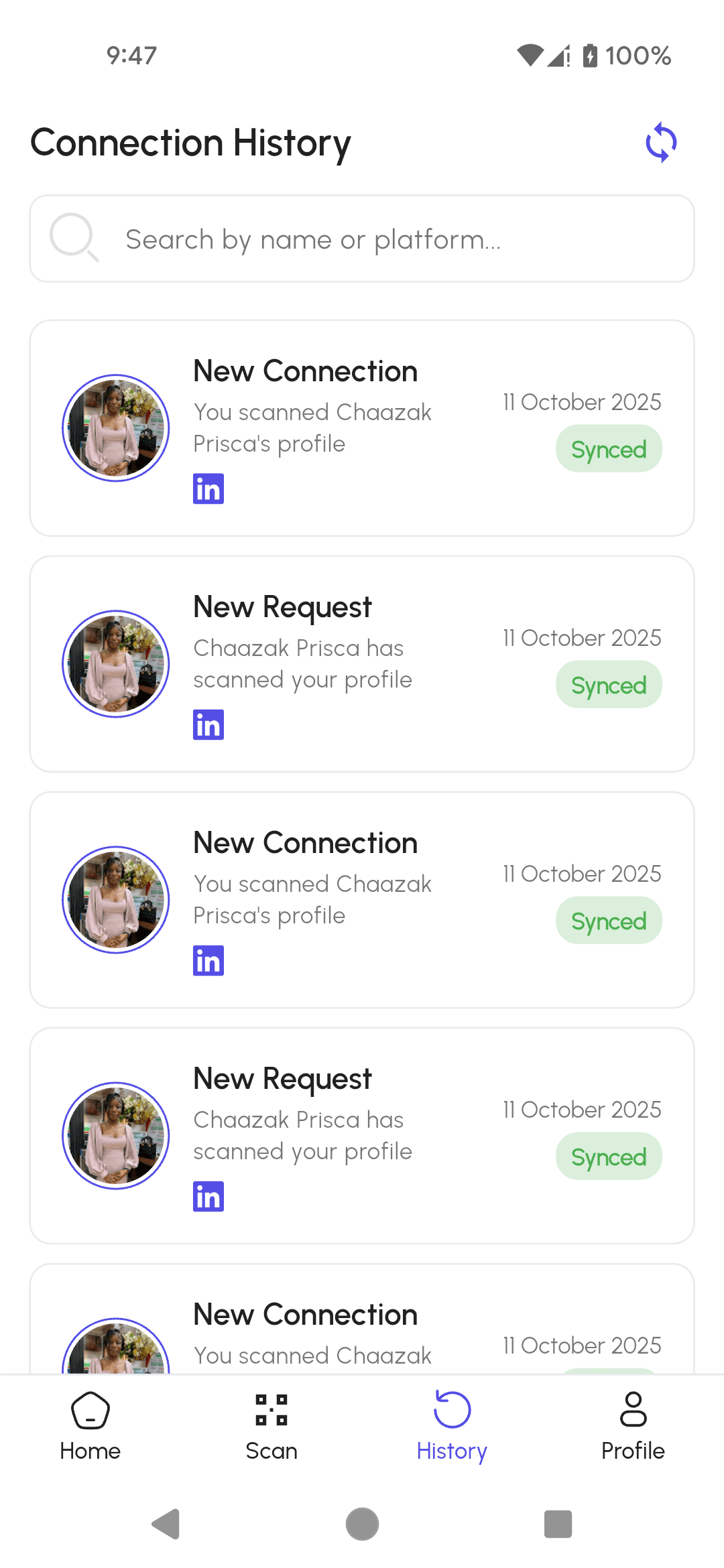Focus the search by name or platform field
Viewport: 724px width, 1568px height.
(x=362, y=239)
